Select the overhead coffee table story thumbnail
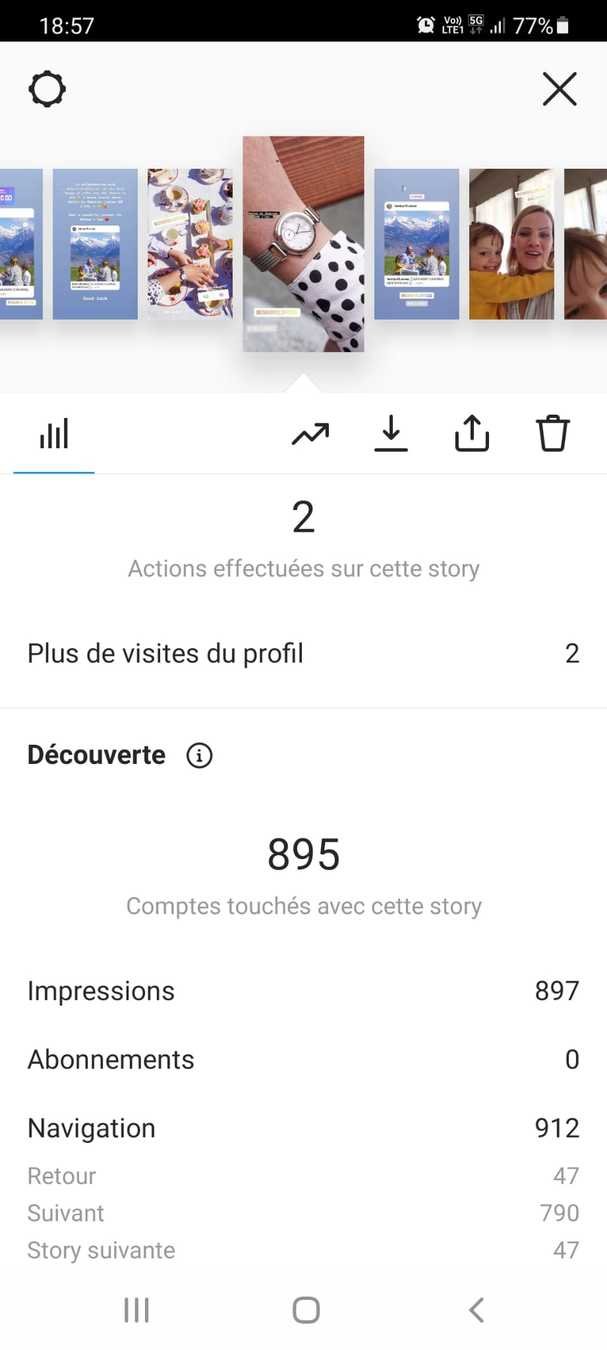607x1350 pixels. pyautogui.click(x=190, y=243)
